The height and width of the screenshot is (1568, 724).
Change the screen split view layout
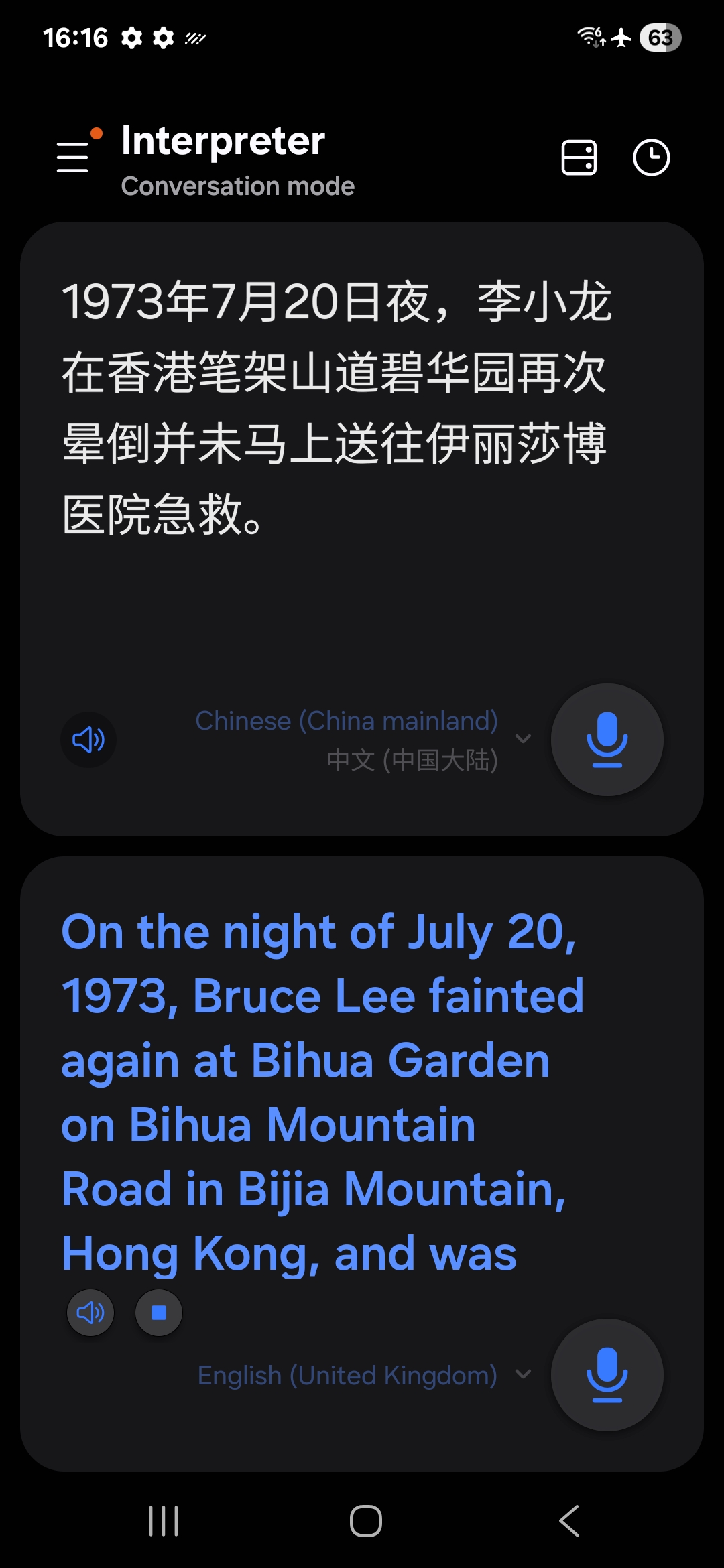tap(579, 158)
